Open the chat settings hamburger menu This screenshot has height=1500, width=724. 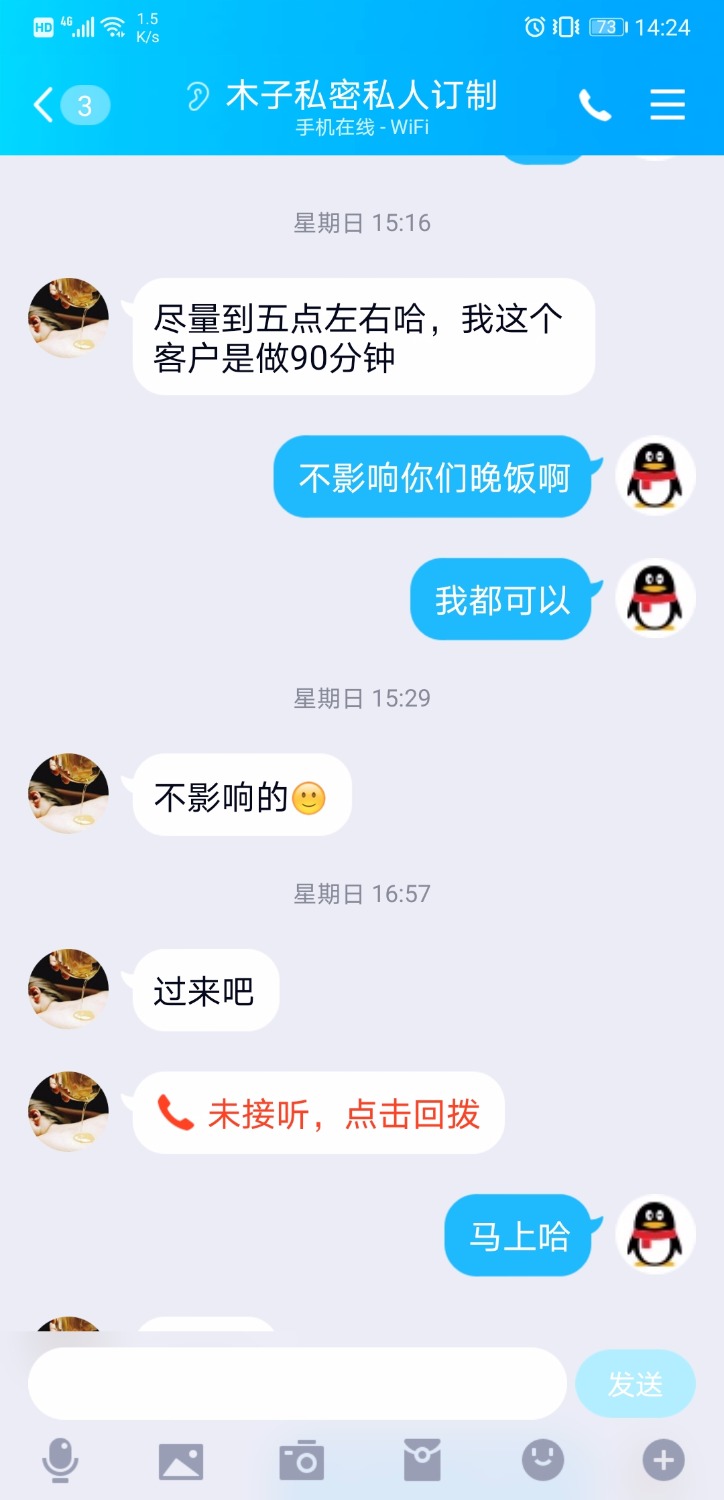click(667, 105)
